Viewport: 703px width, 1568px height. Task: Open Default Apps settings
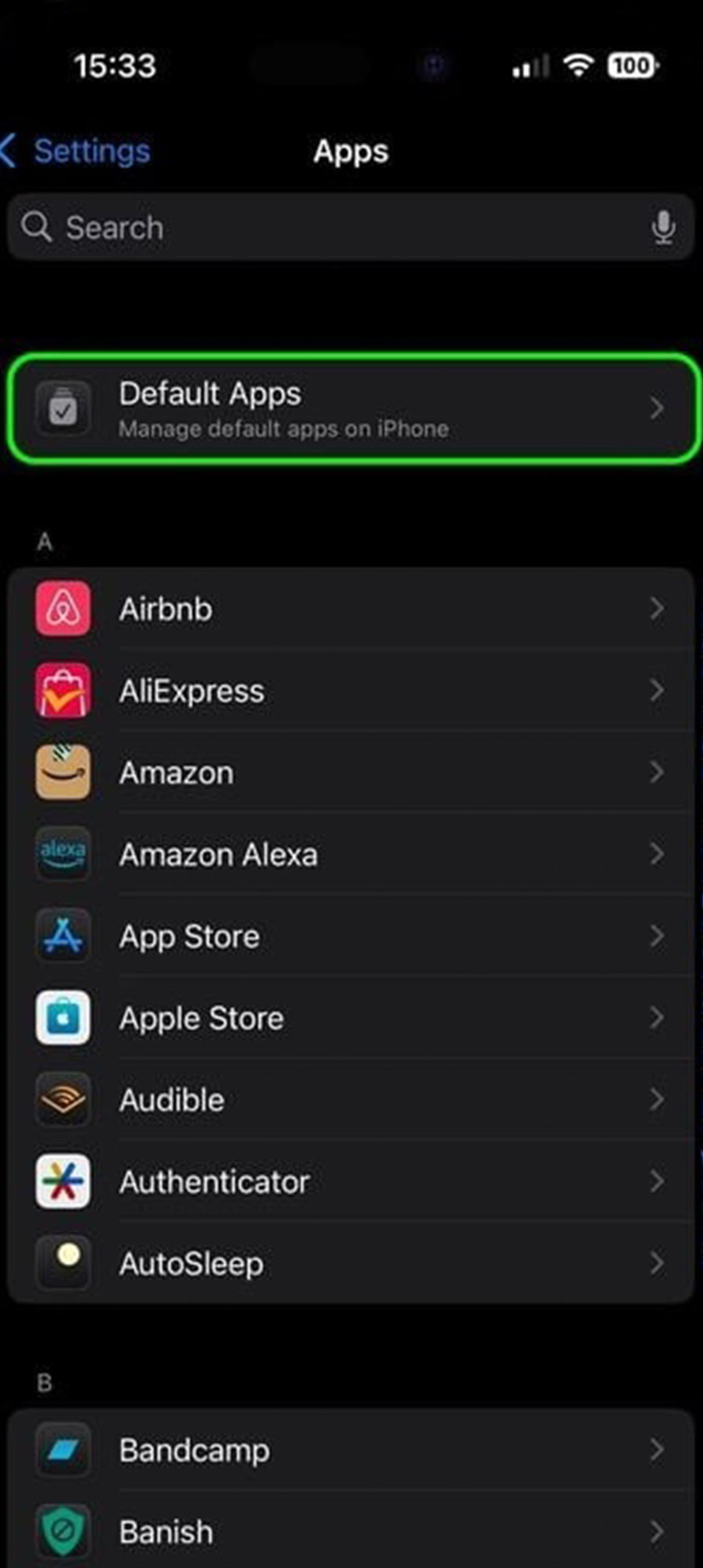351,408
